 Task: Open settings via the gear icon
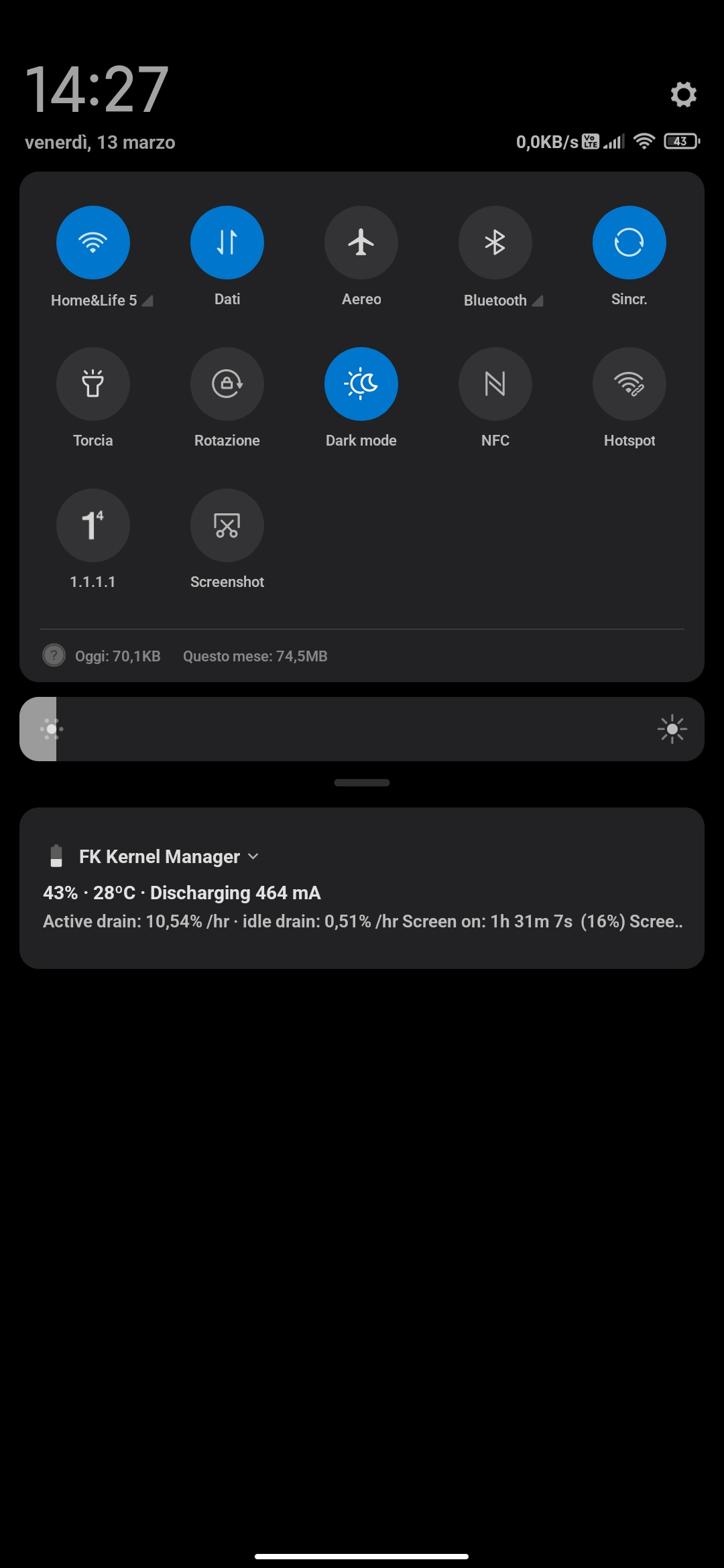pos(683,94)
